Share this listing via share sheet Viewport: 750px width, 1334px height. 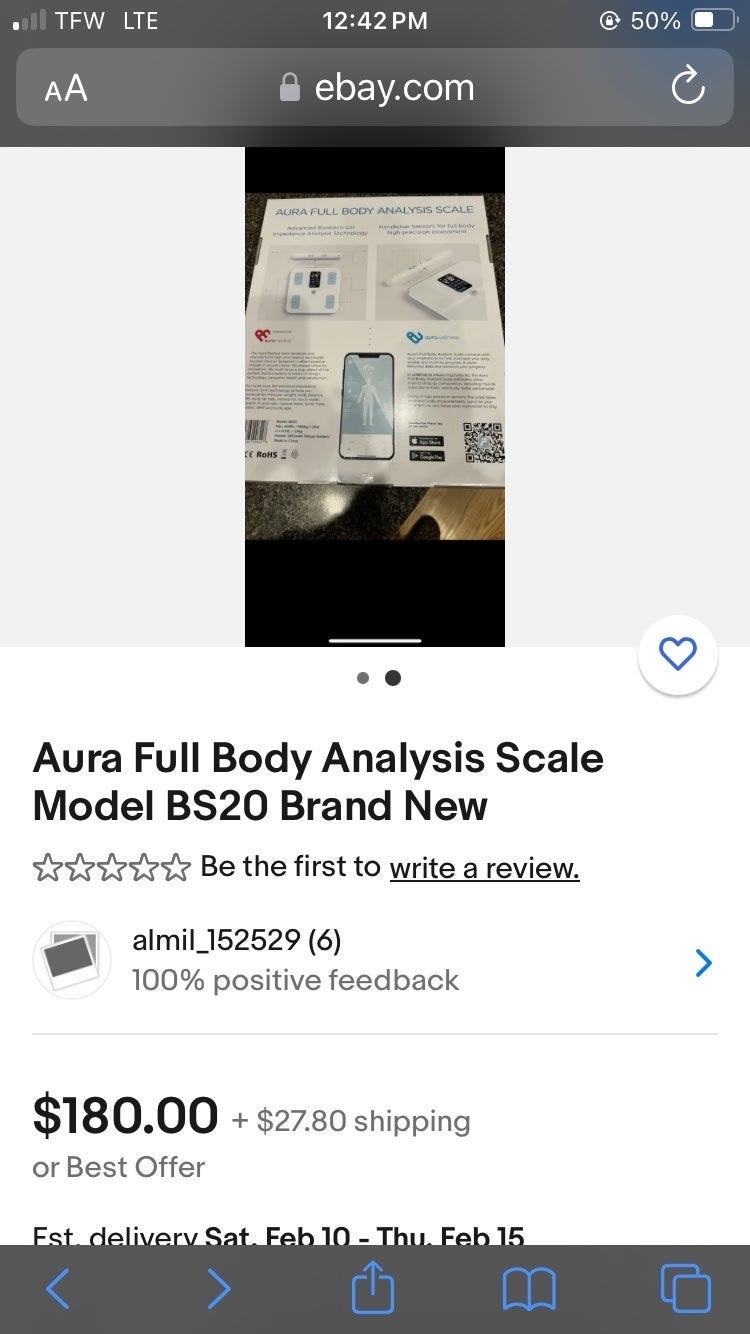click(373, 1286)
